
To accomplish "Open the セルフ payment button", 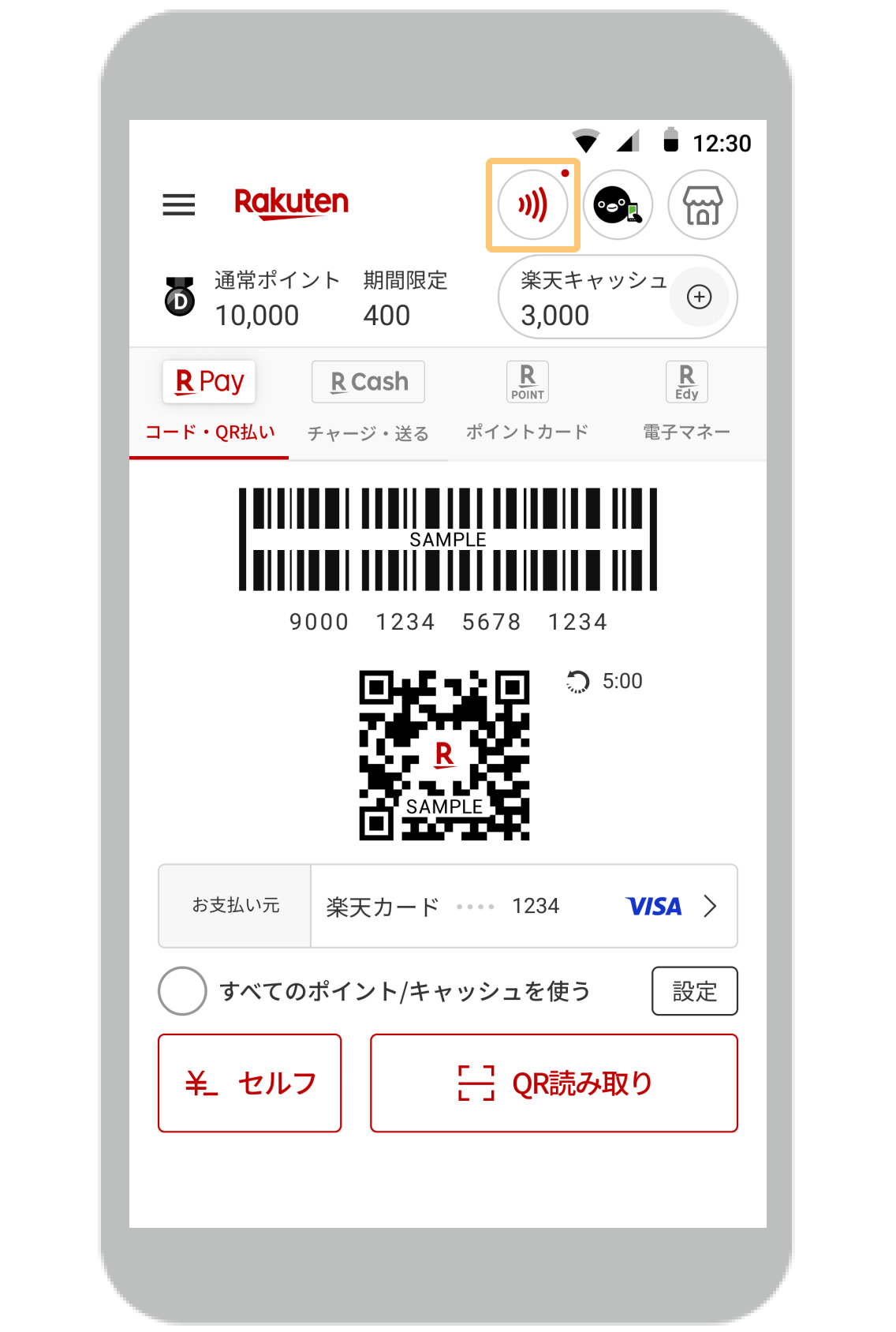I will click(x=249, y=1083).
